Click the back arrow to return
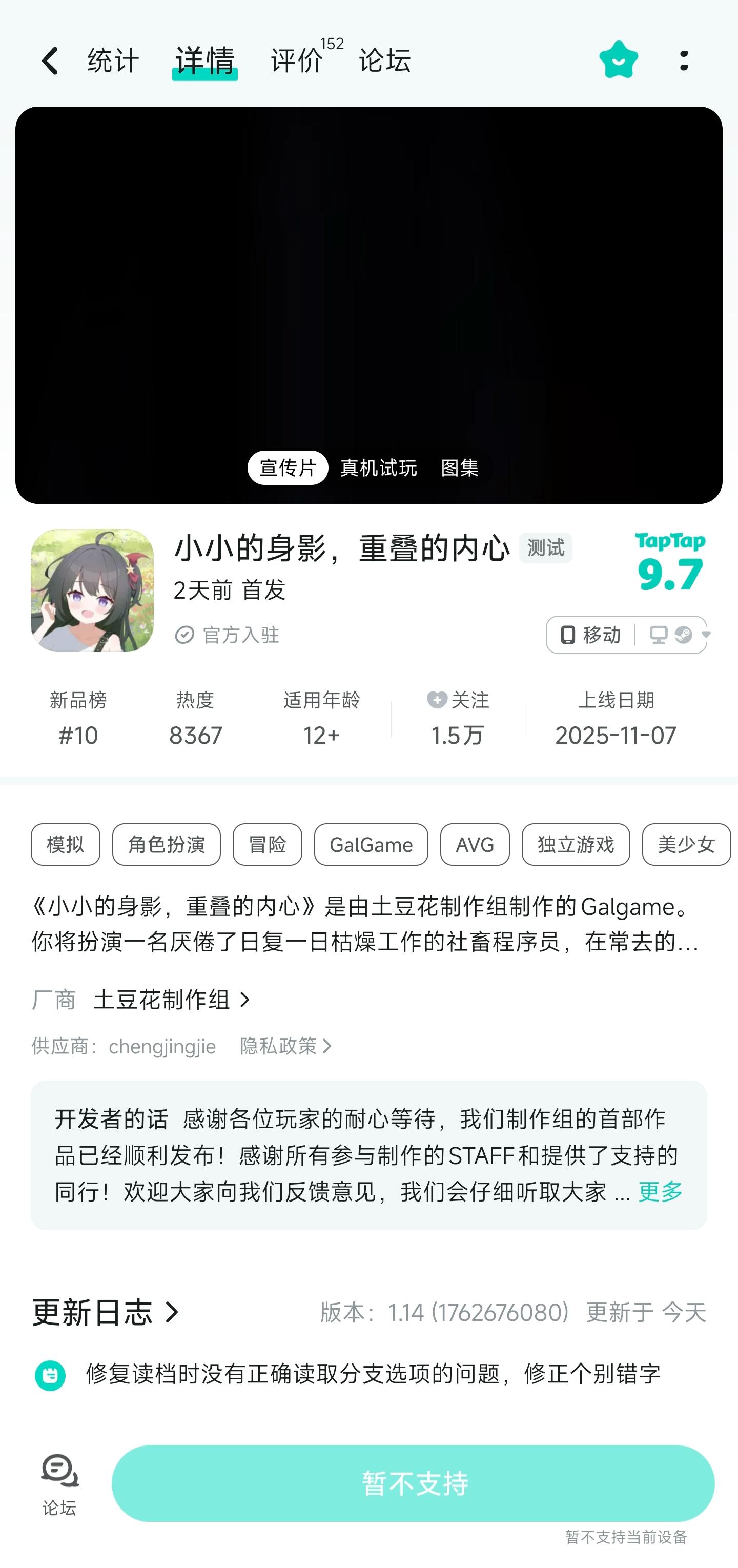 point(51,60)
